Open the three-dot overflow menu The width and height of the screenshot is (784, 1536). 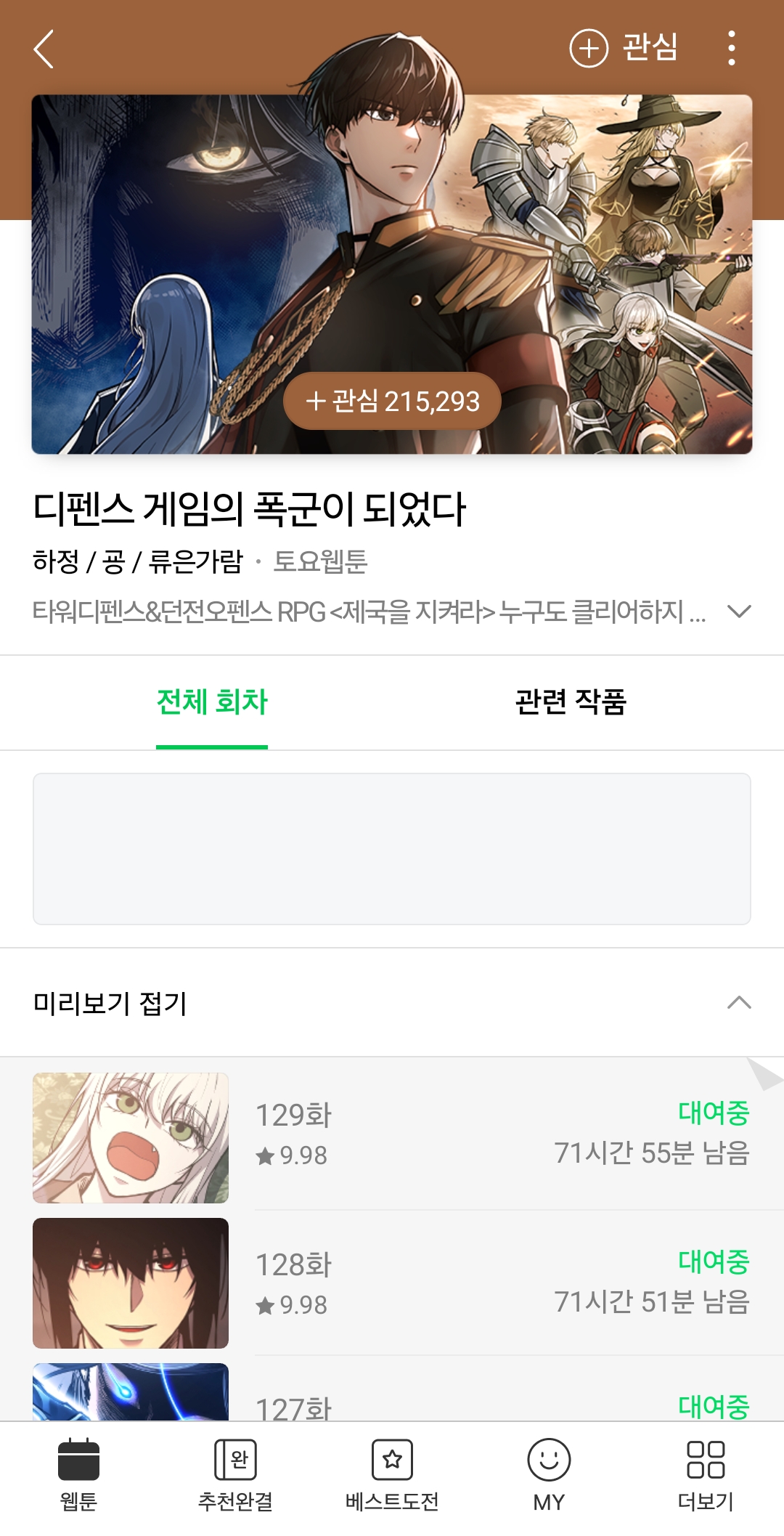coord(731,48)
